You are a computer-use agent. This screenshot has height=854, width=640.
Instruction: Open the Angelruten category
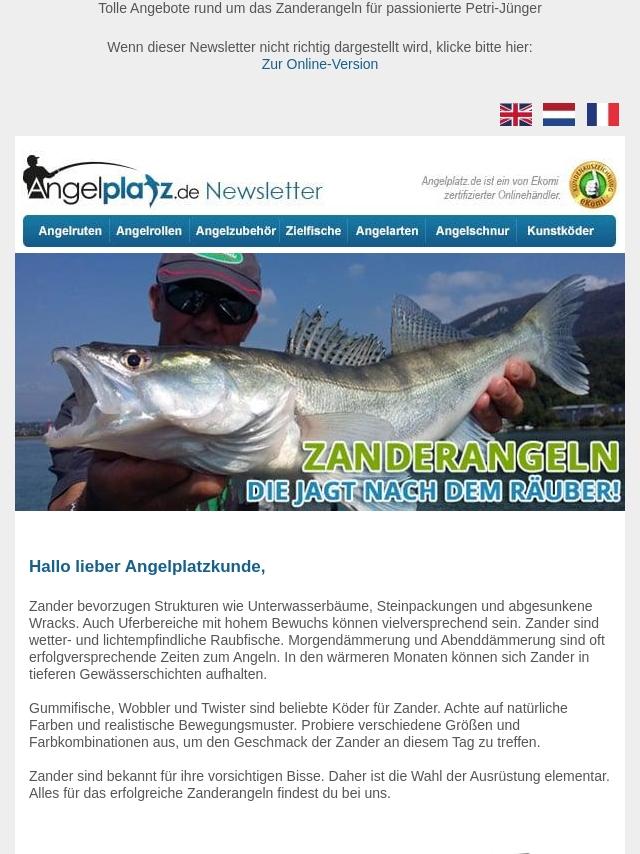(70, 231)
